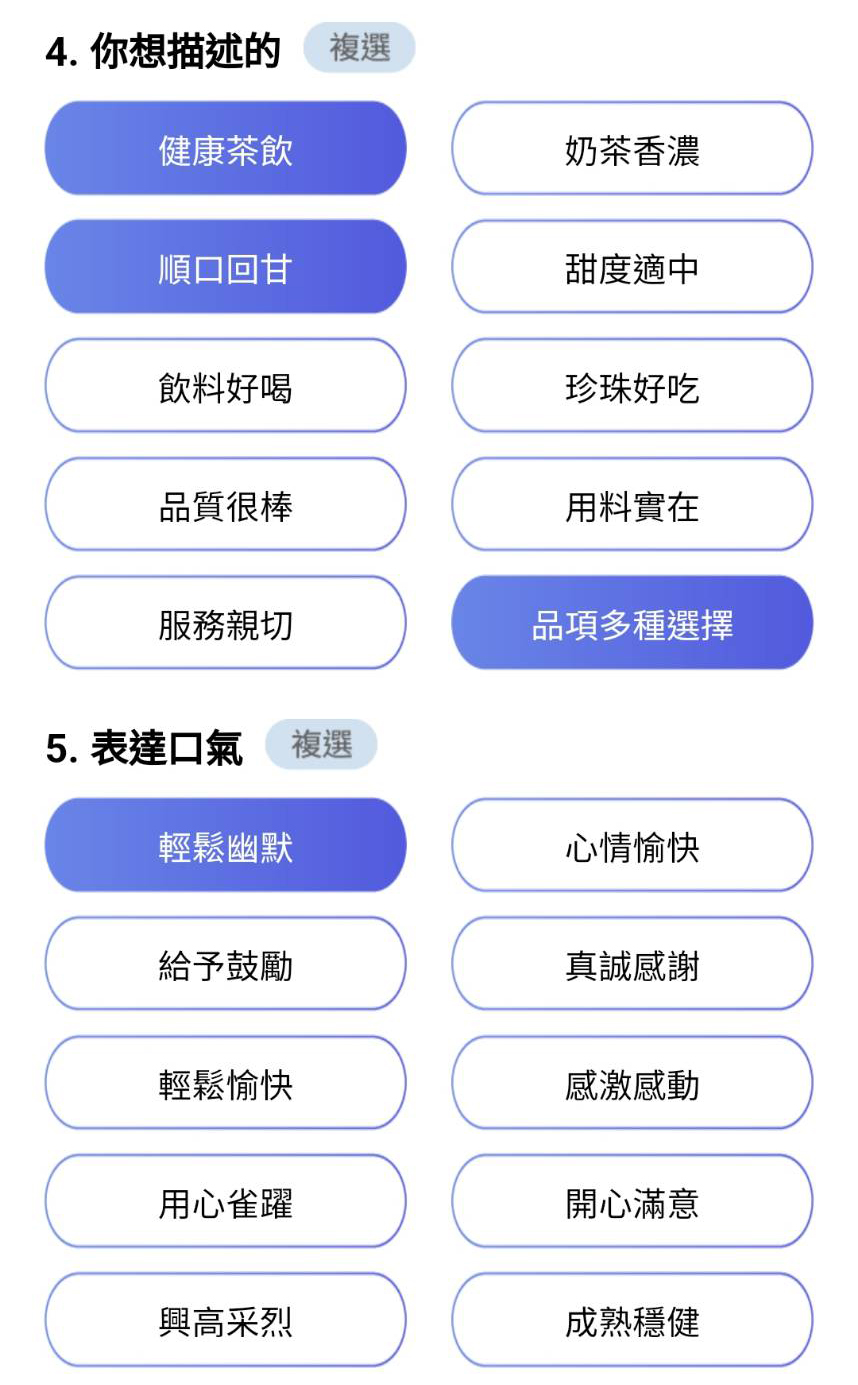The image size is (858, 1385).
Task: Deselect the 順口回甘 chip
Action: [225, 267]
